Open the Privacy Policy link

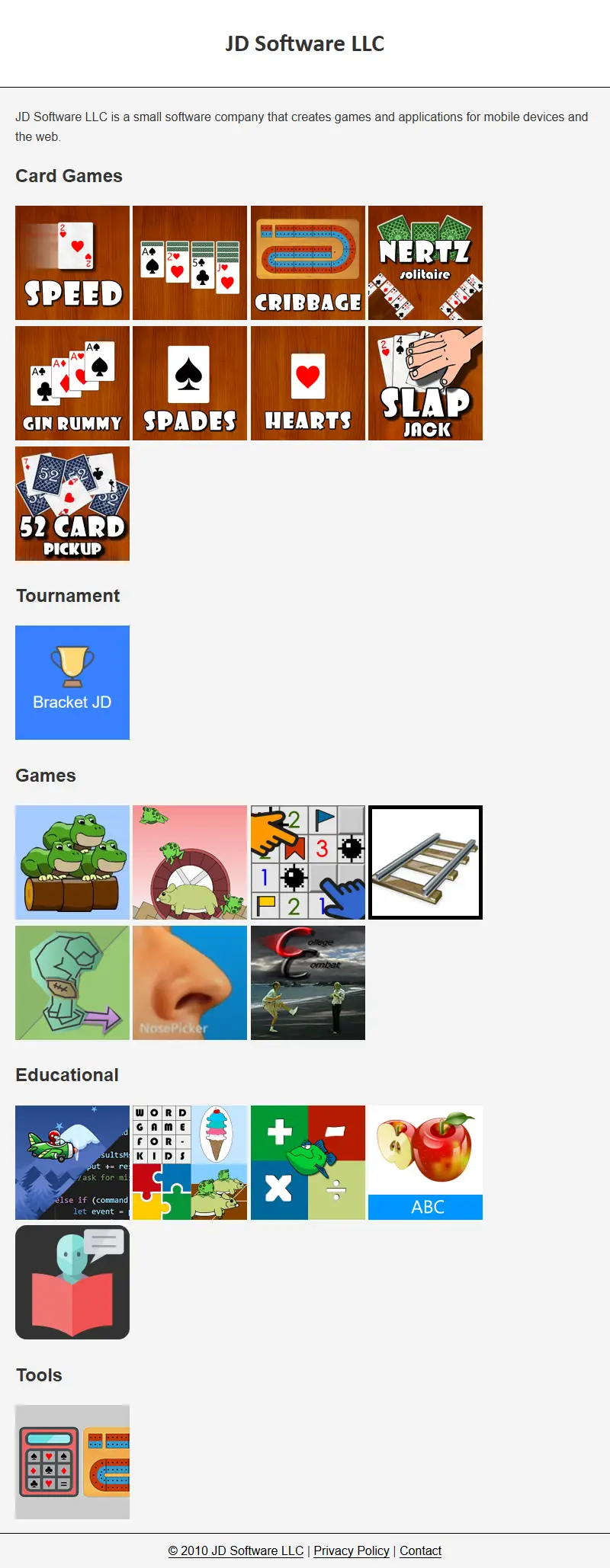(352, 1550)
